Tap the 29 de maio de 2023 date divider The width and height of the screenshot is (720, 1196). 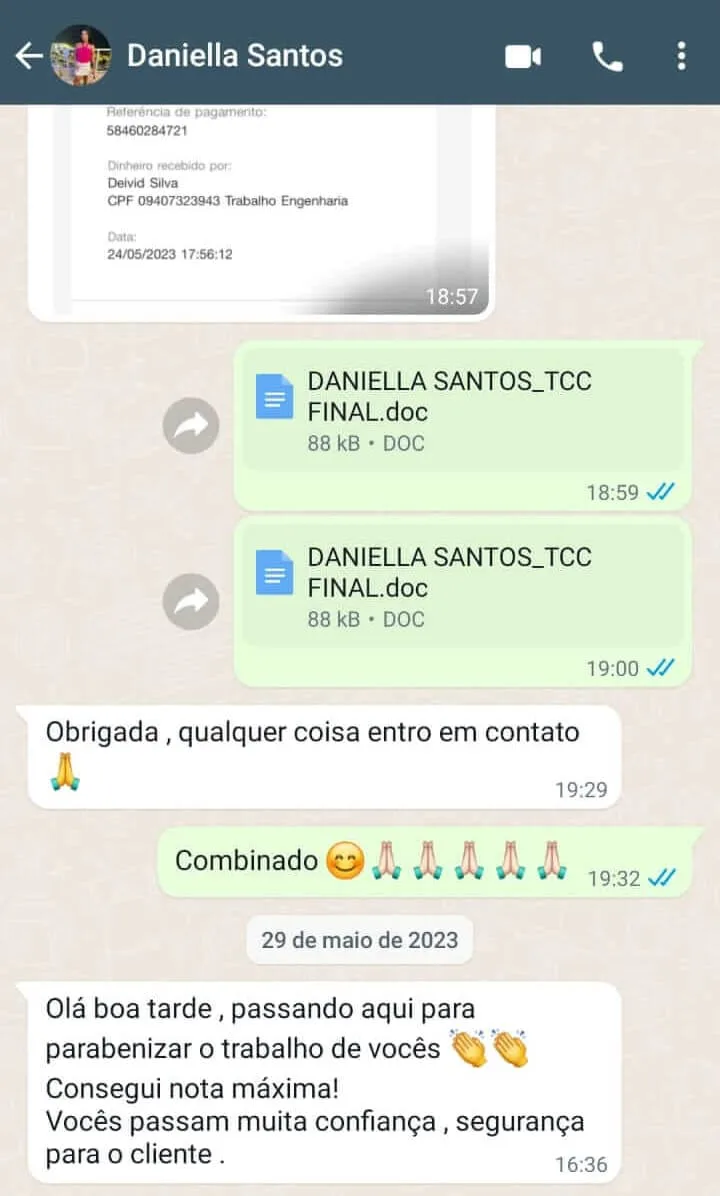click(359, 939)
